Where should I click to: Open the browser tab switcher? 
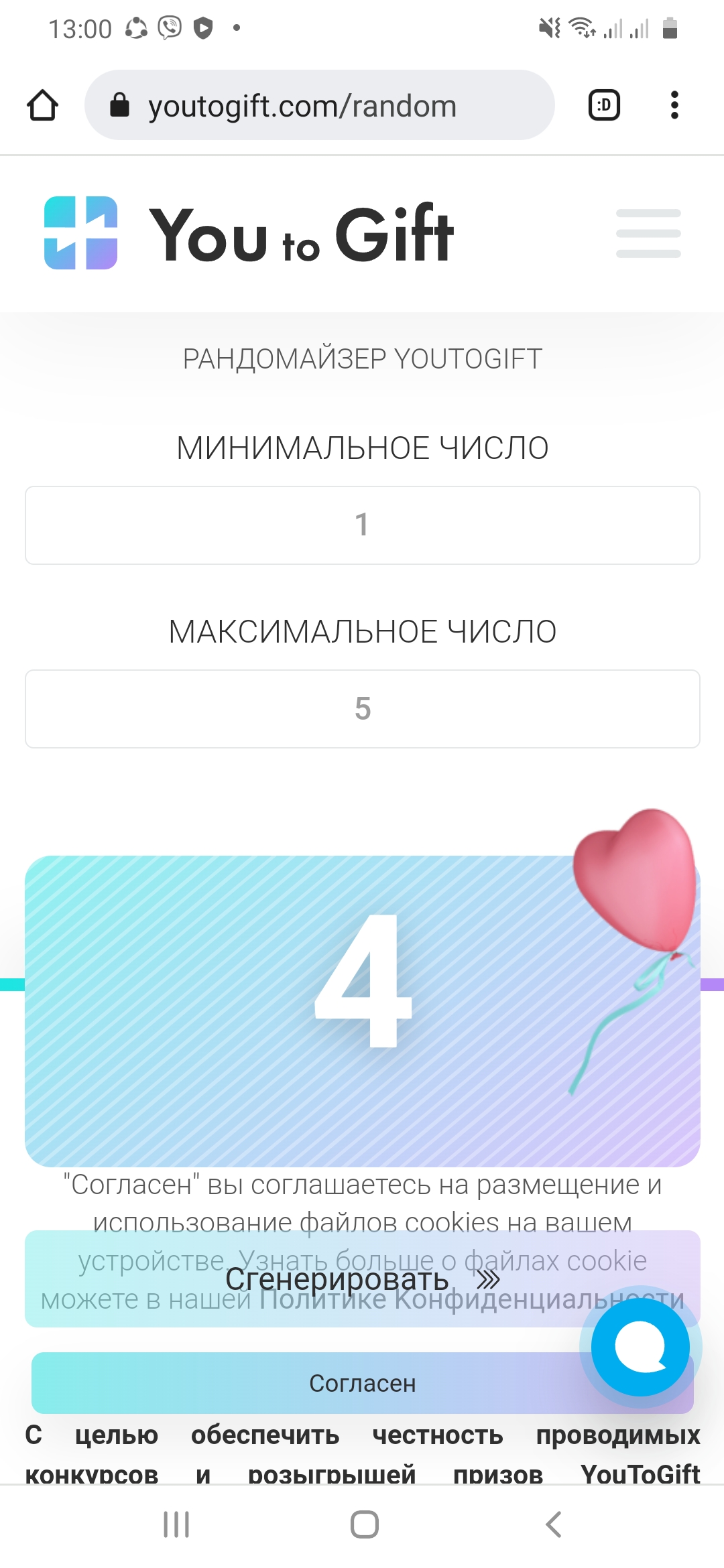(604, 105)
